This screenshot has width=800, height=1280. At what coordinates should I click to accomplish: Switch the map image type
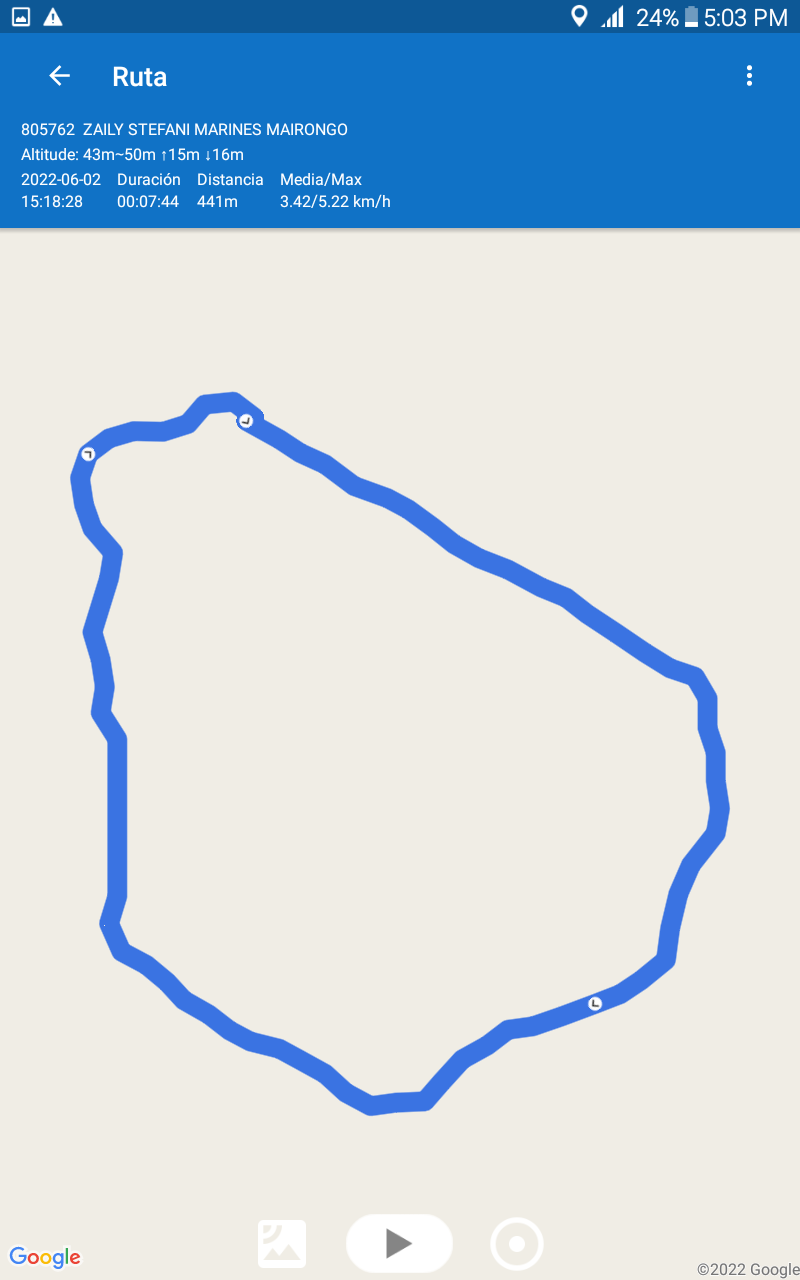(x=282, y=1243)
